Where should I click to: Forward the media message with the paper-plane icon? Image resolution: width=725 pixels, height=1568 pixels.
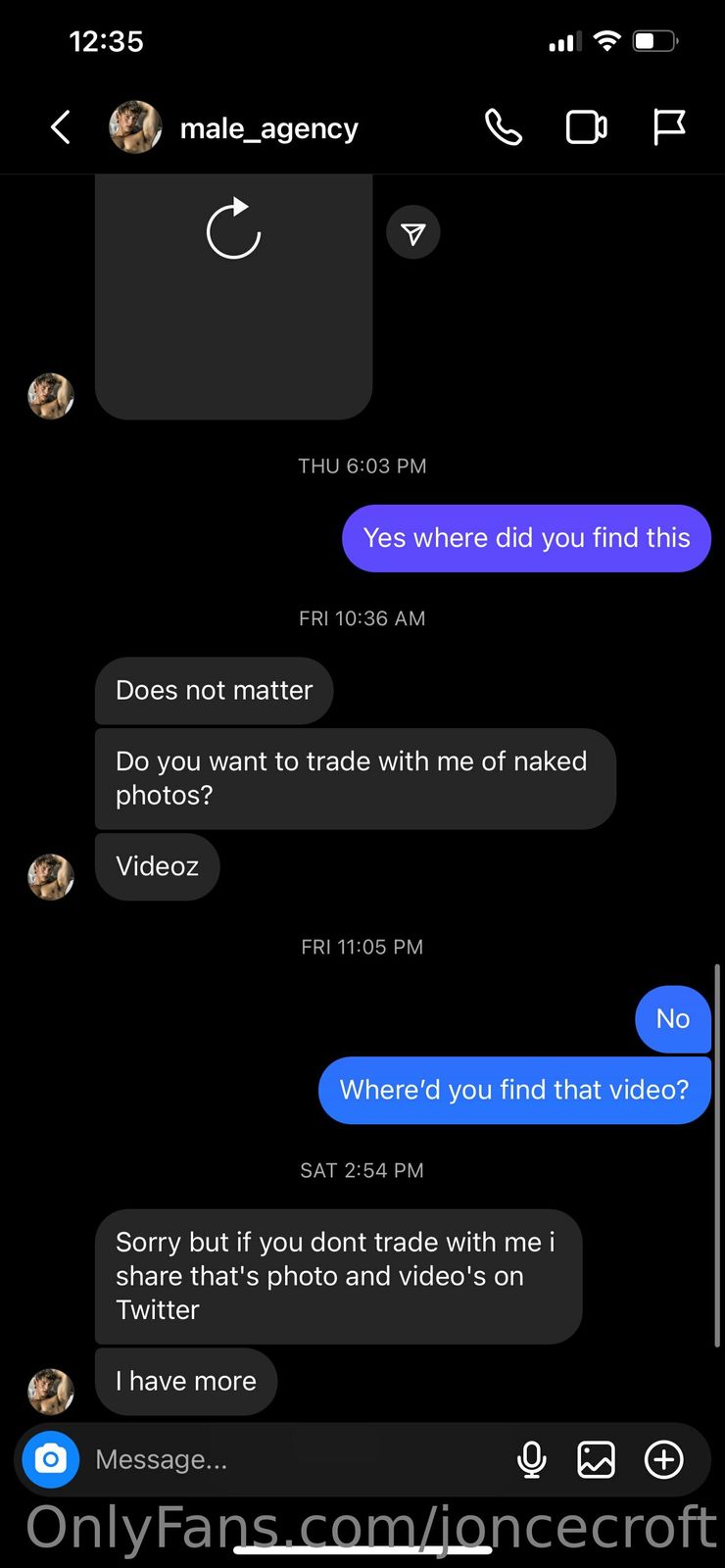pyautogui.click(x=413, y=232)
